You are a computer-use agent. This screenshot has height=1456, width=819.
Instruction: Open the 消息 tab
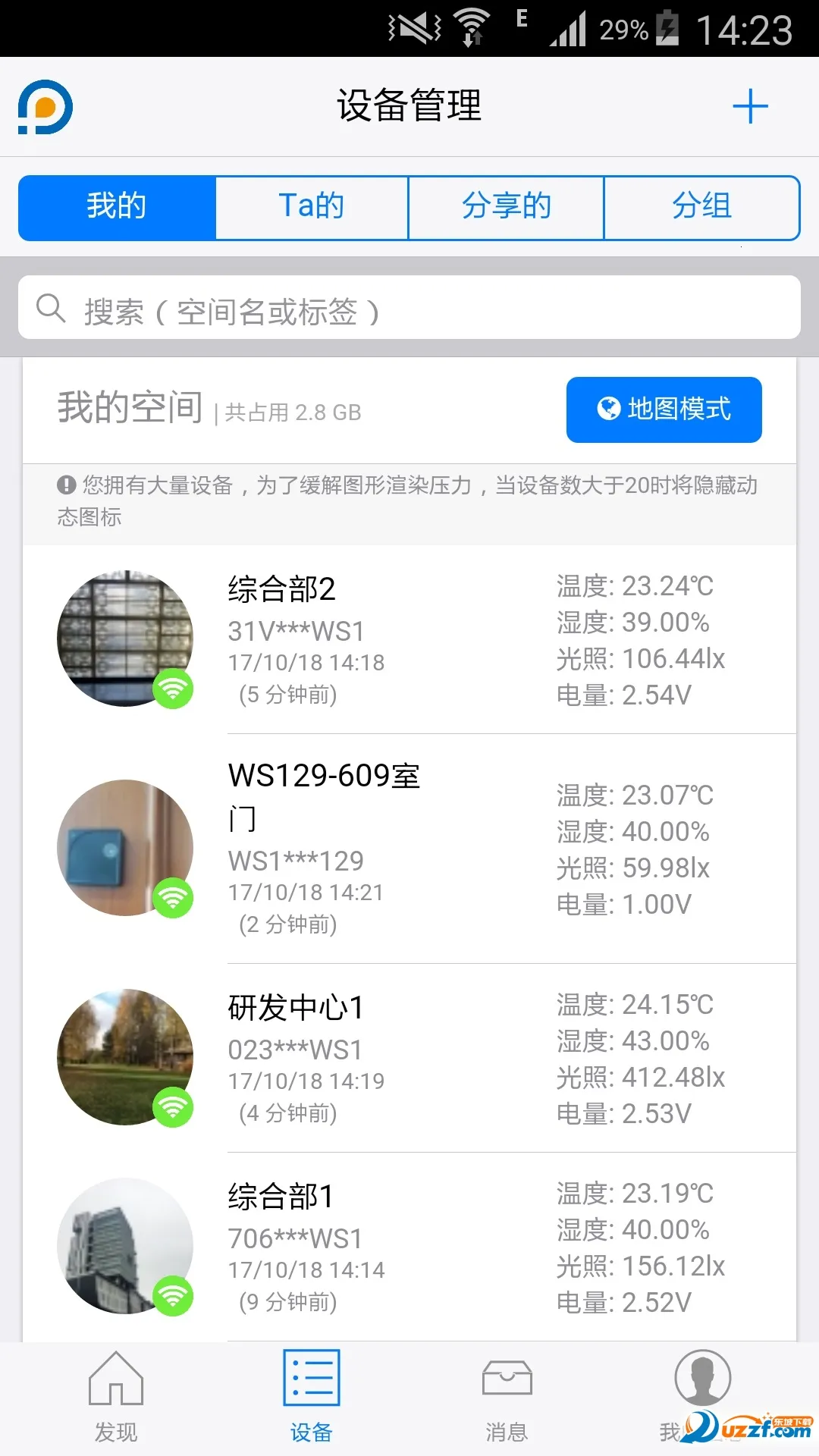coord(507,1397)
